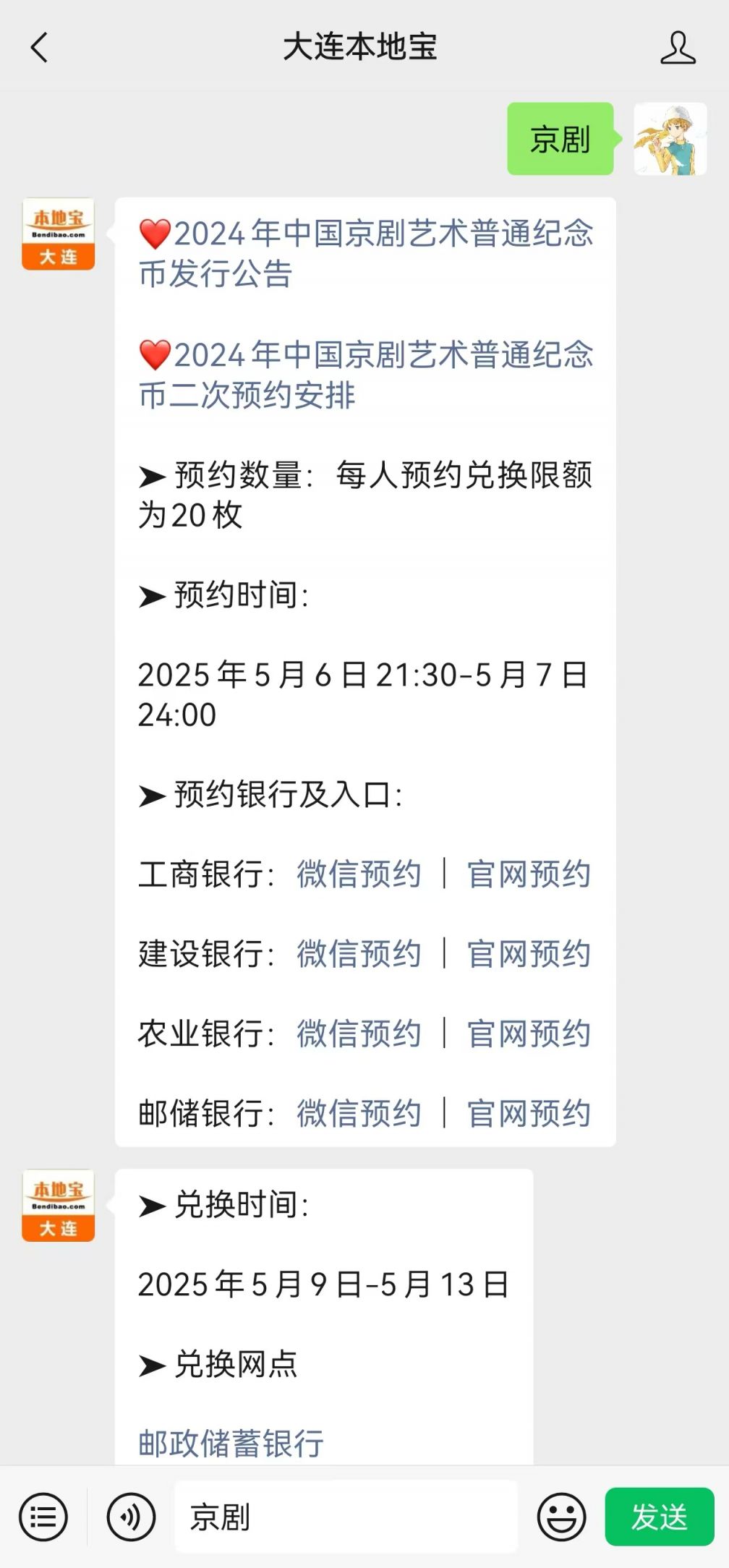Open 工商银行 微信预约 link

tap(359, 874)
